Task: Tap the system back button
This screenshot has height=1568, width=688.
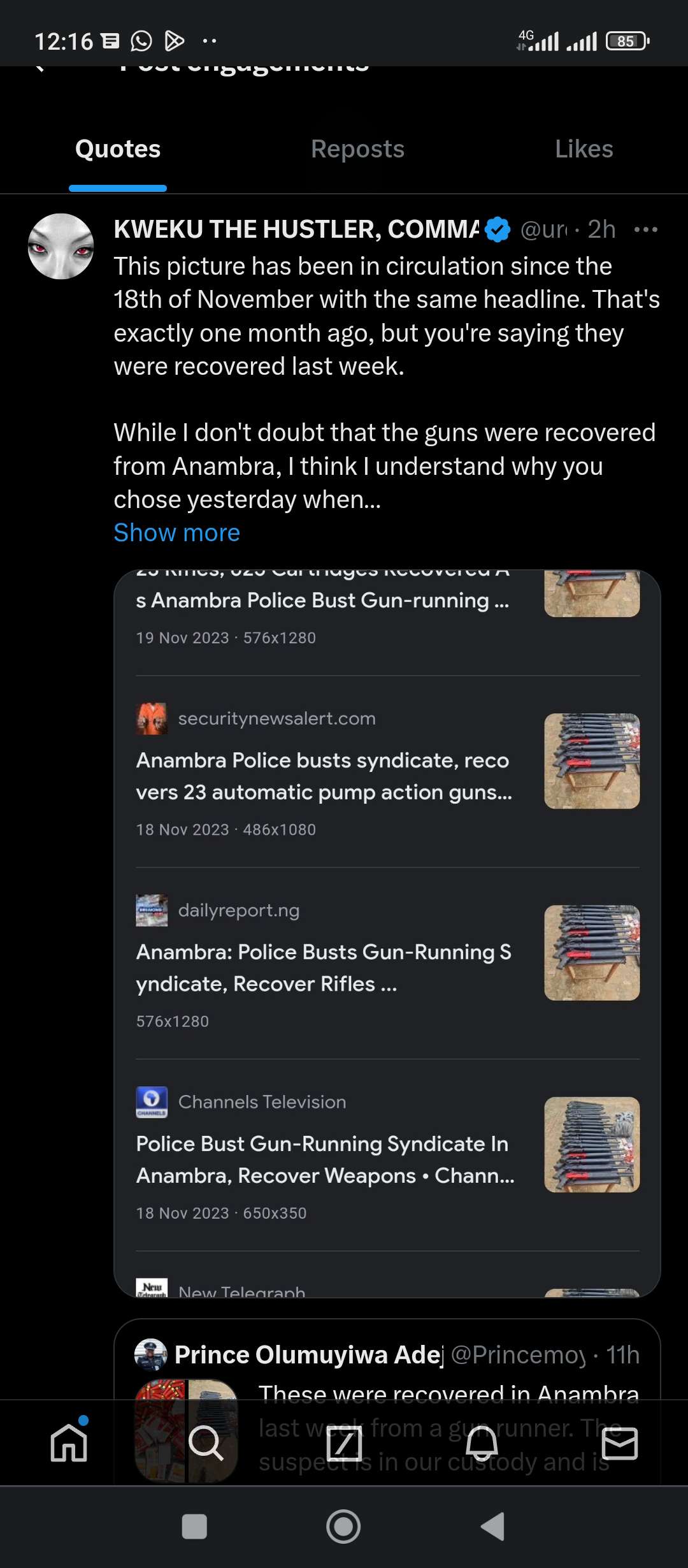Action: pos(492,1527)
